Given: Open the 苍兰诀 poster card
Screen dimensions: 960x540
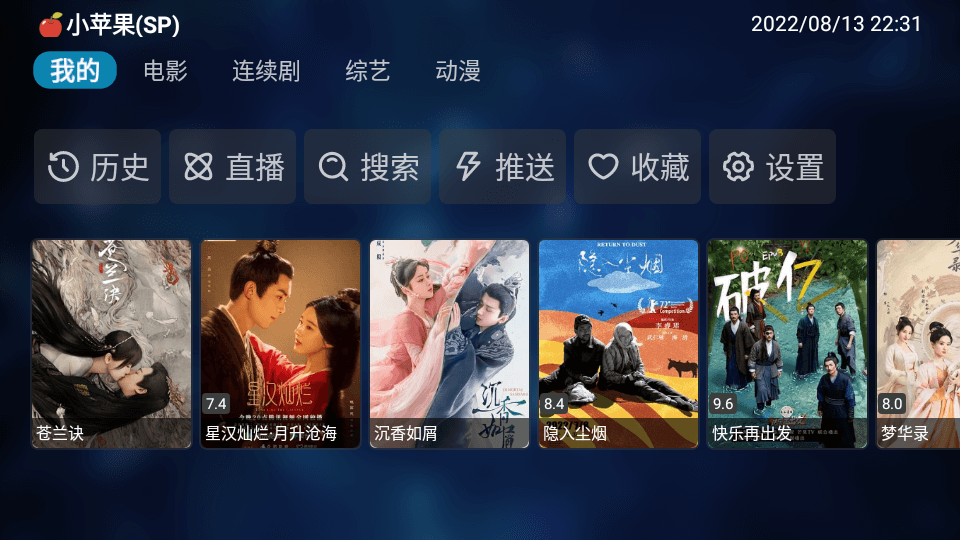Looking at the screenshot, I should [x=111, y=343].
